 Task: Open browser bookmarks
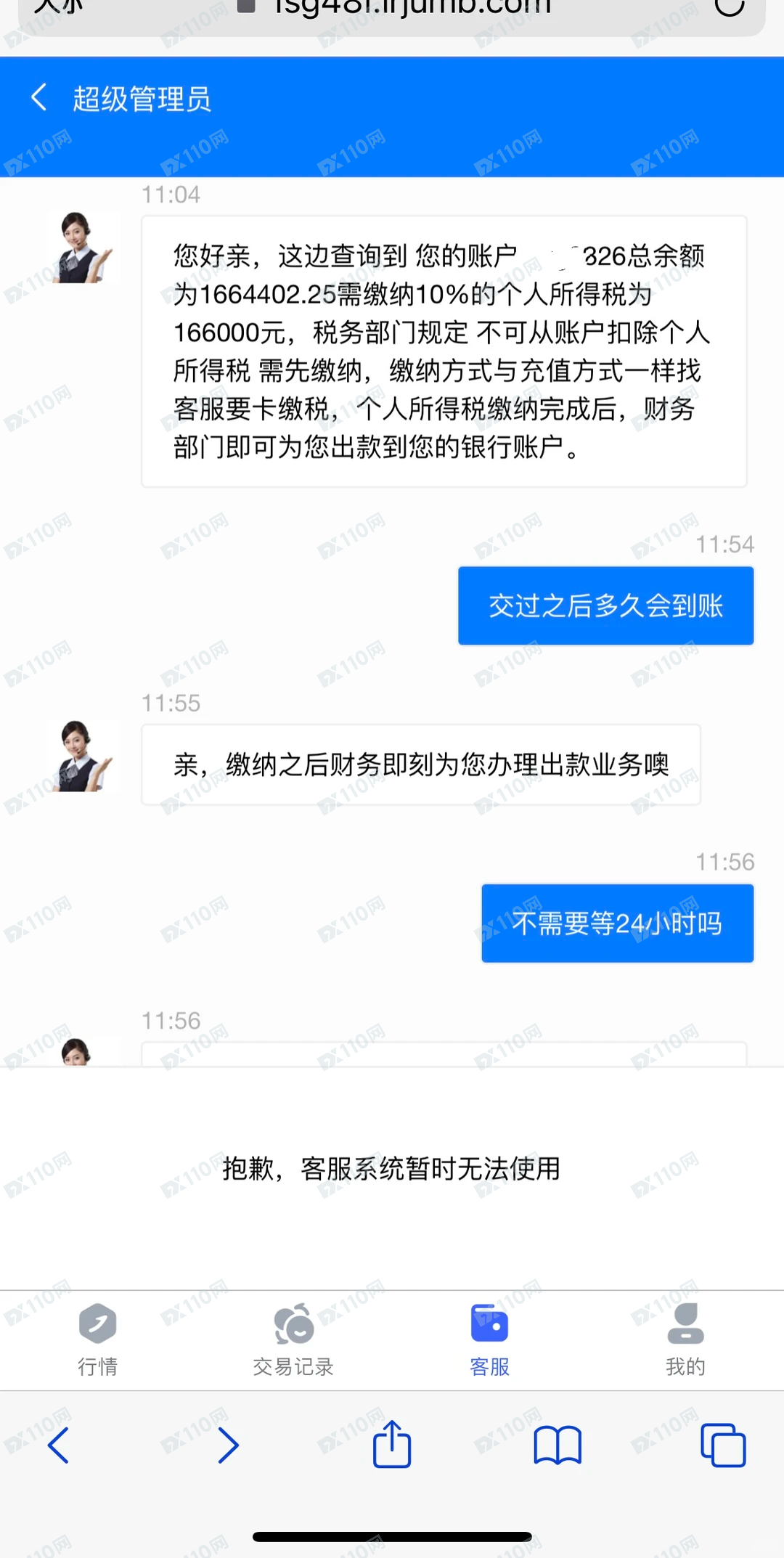(x=558, y=1445)
